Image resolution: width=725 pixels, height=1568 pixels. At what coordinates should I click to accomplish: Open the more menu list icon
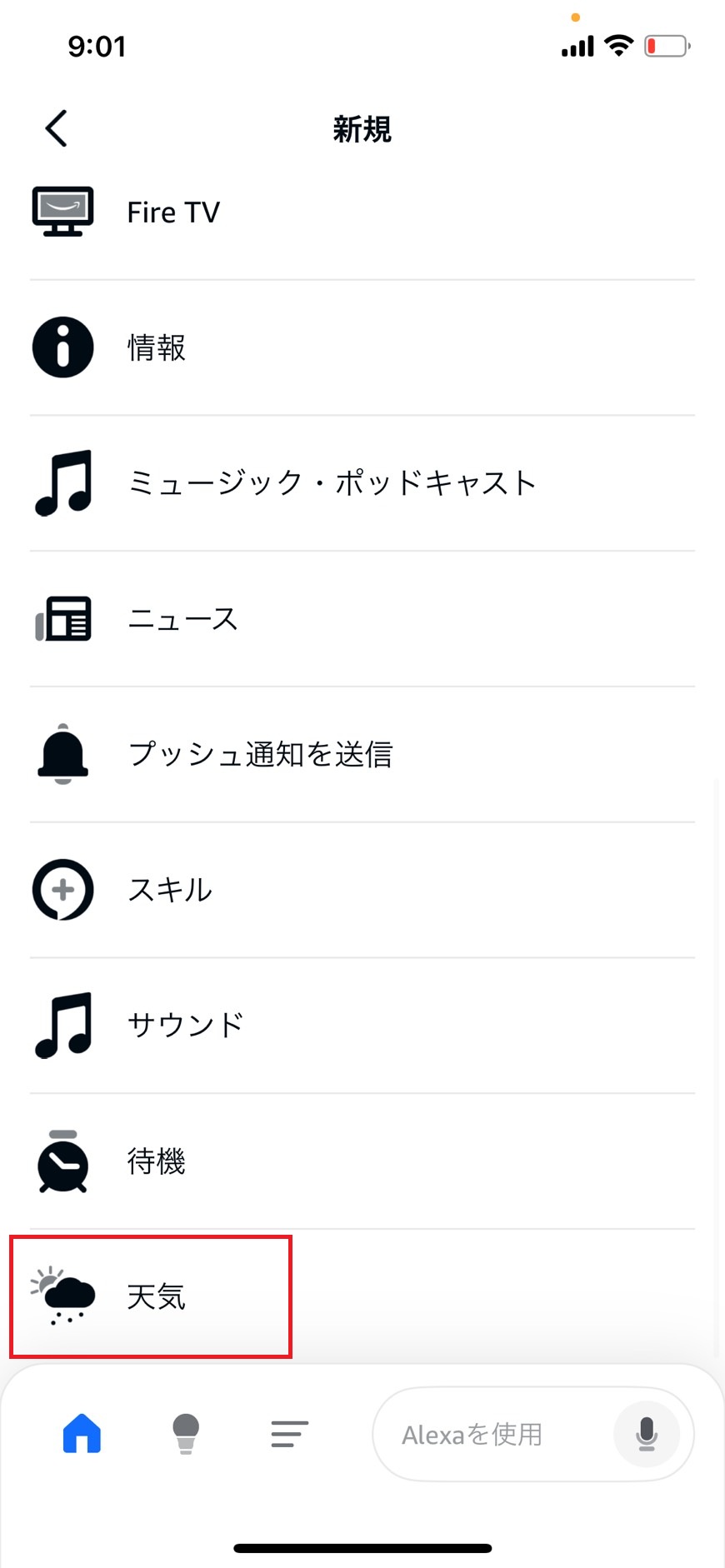coord(288,1434)
